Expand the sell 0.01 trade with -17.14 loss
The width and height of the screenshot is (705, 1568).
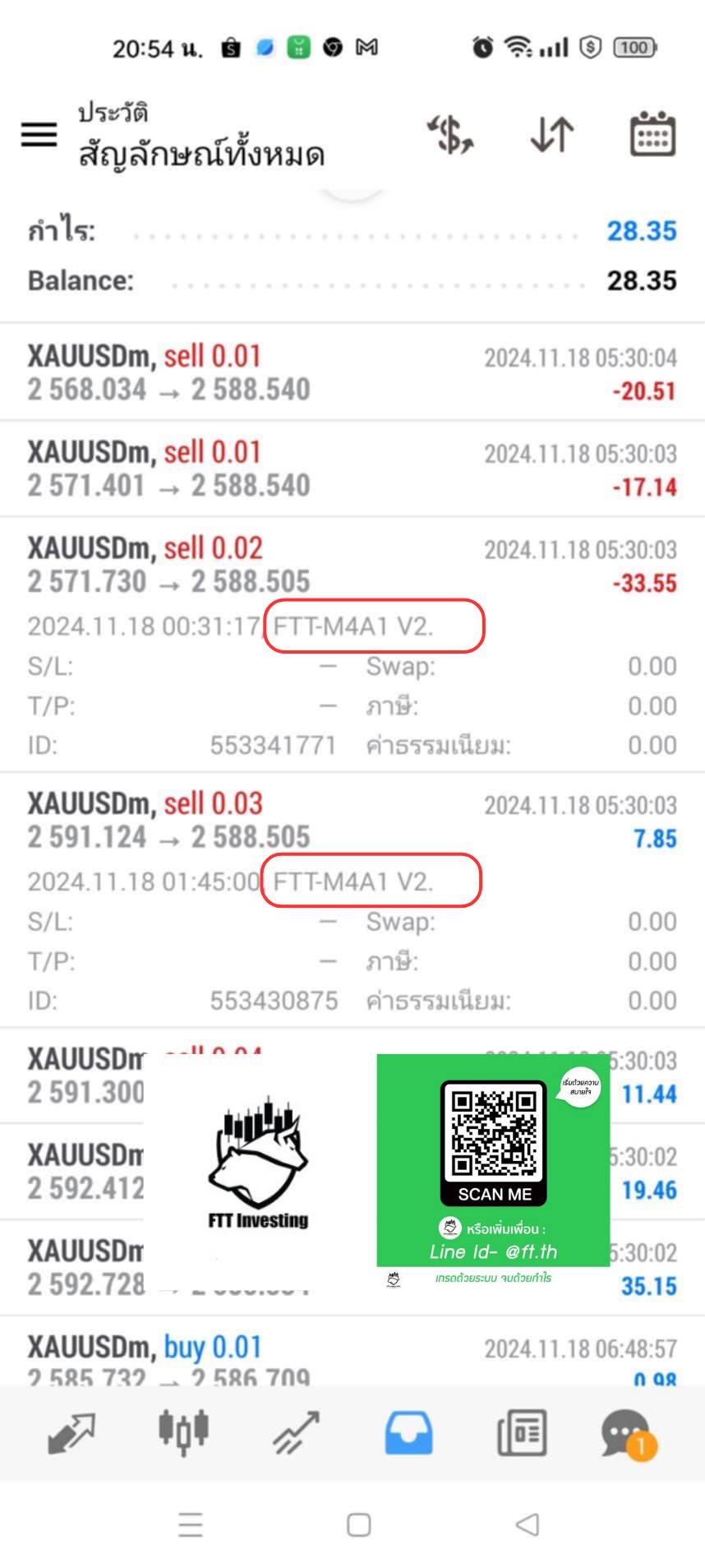coord(352,469)
